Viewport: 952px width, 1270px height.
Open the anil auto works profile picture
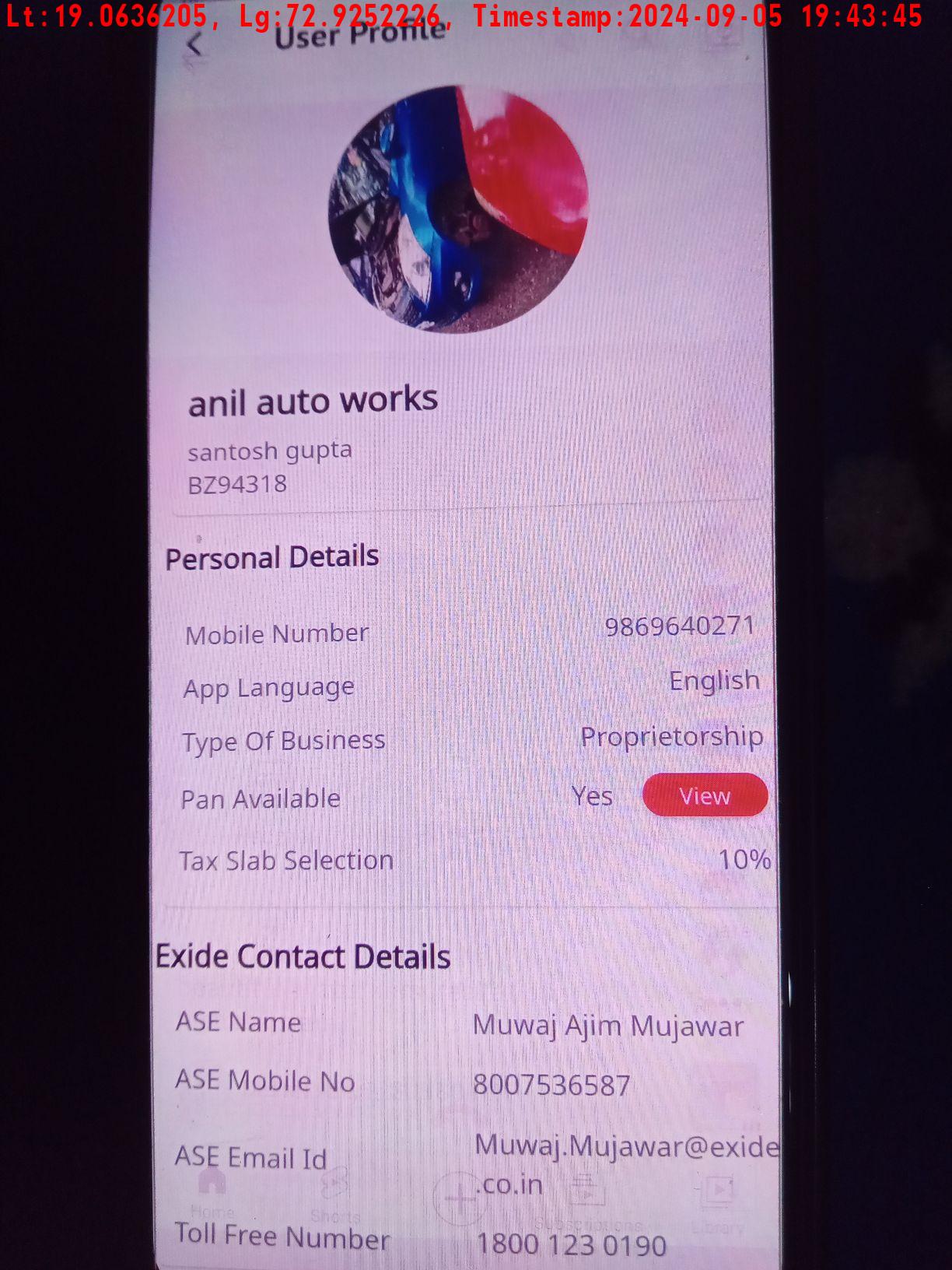tap(459, 210)
